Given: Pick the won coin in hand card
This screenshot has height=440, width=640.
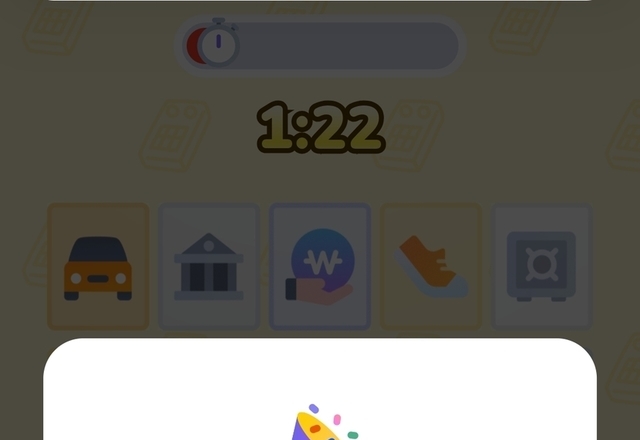Looking at the screenshot, I should point(320,267).
